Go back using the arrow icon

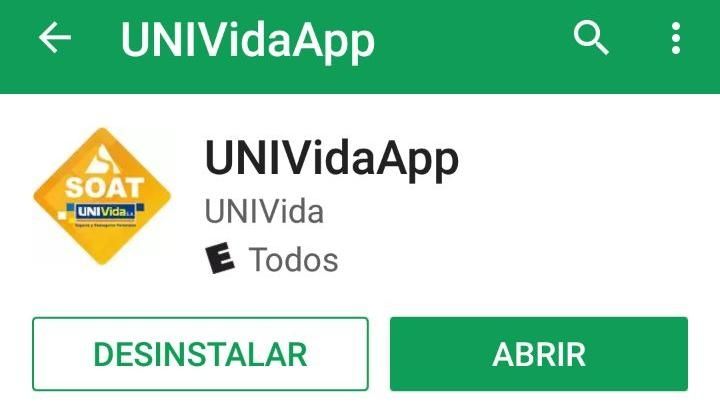coord(55,40)
